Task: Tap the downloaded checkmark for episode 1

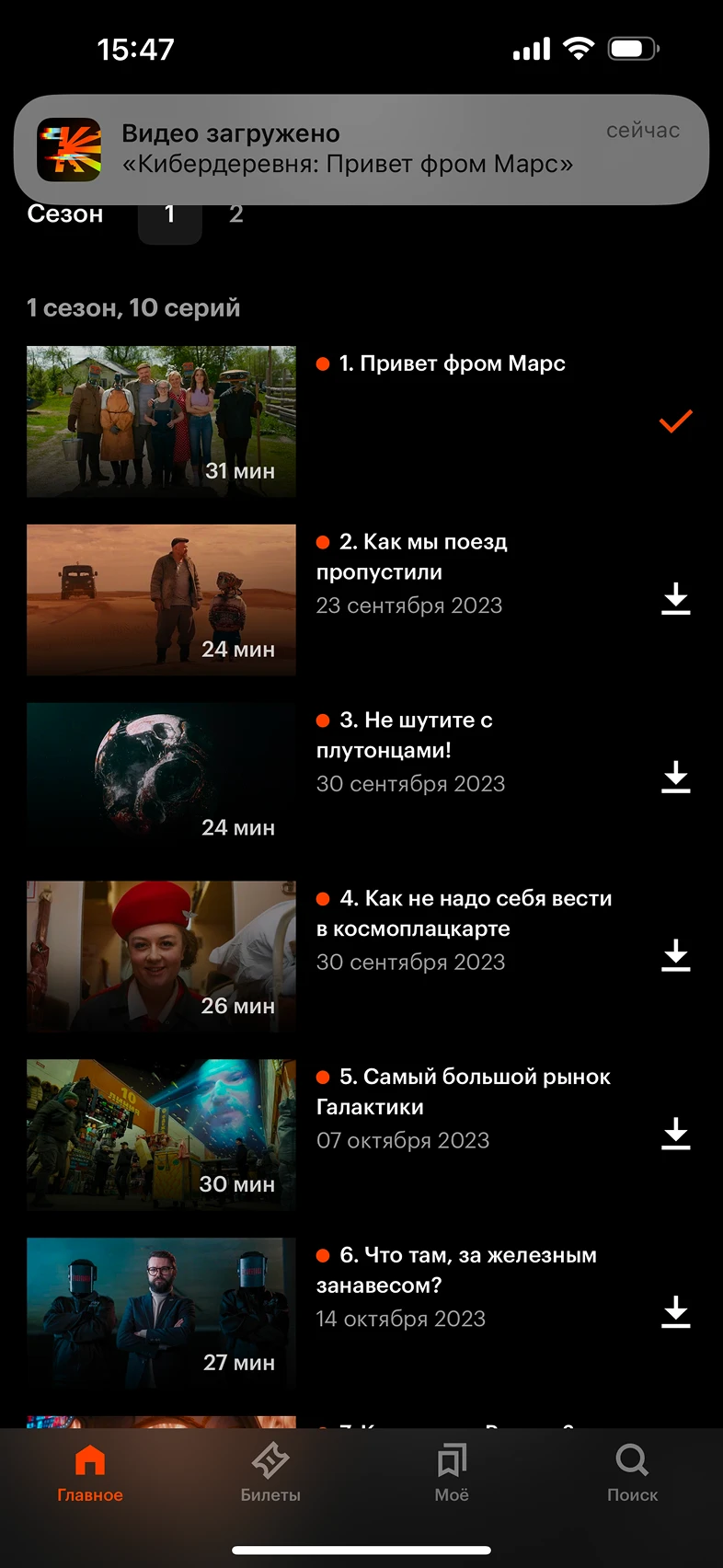Action: (x=675, y=421)
